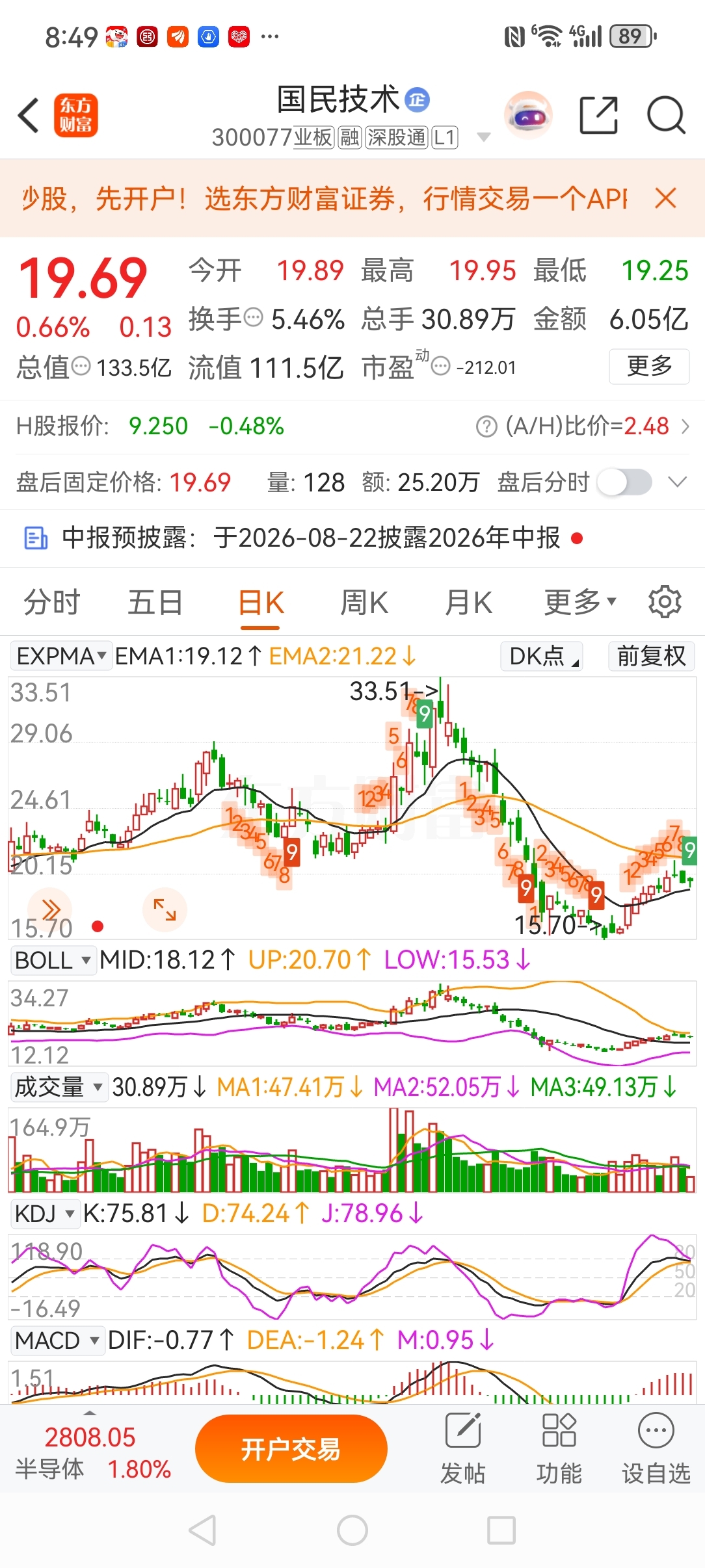Change the KDJ indicator dropdown
This screenshot has width=705, height=1568.
pyautogui.click(x=45, y=1214)
